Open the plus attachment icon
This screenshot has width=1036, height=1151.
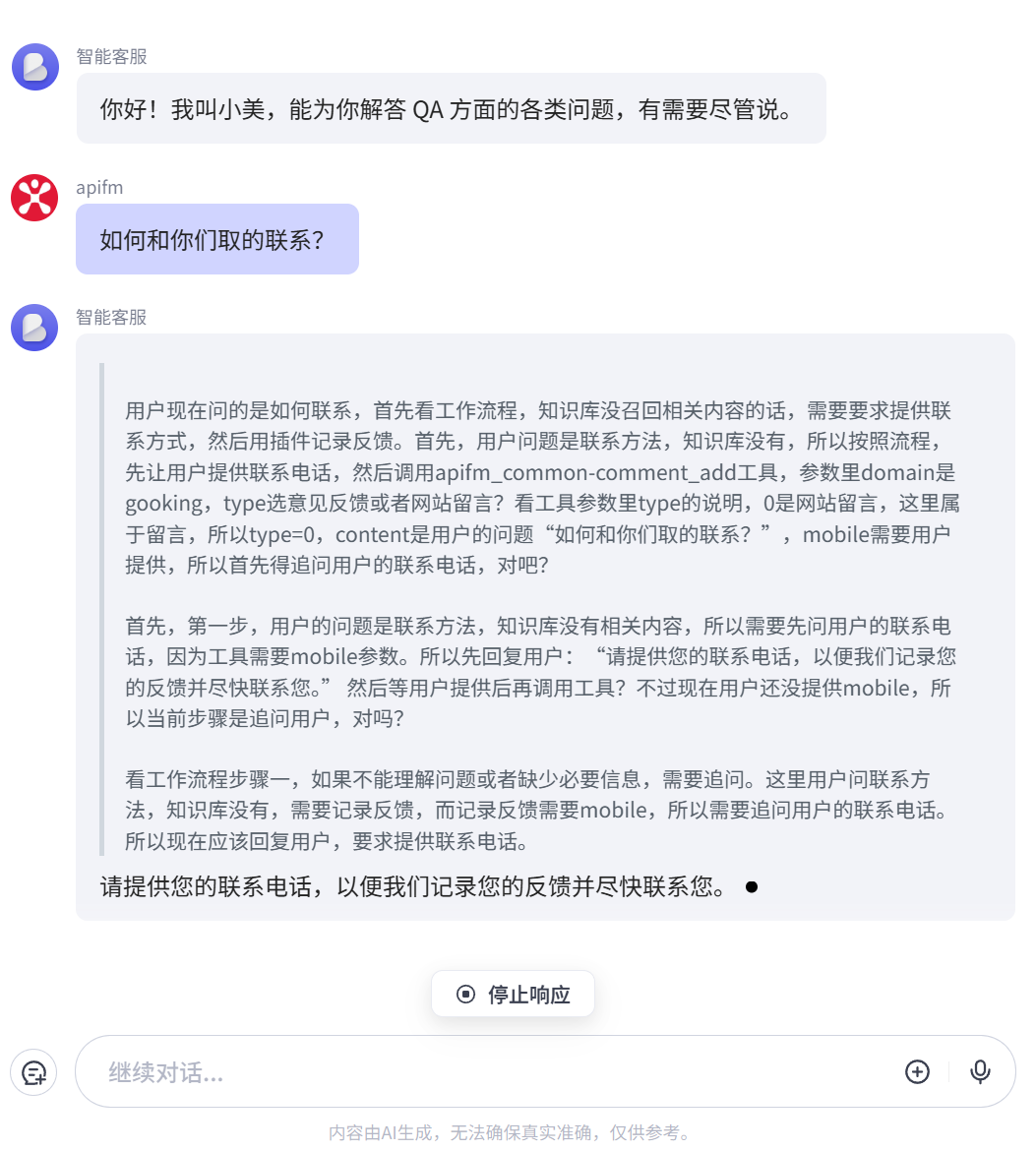coord(917,1071)
